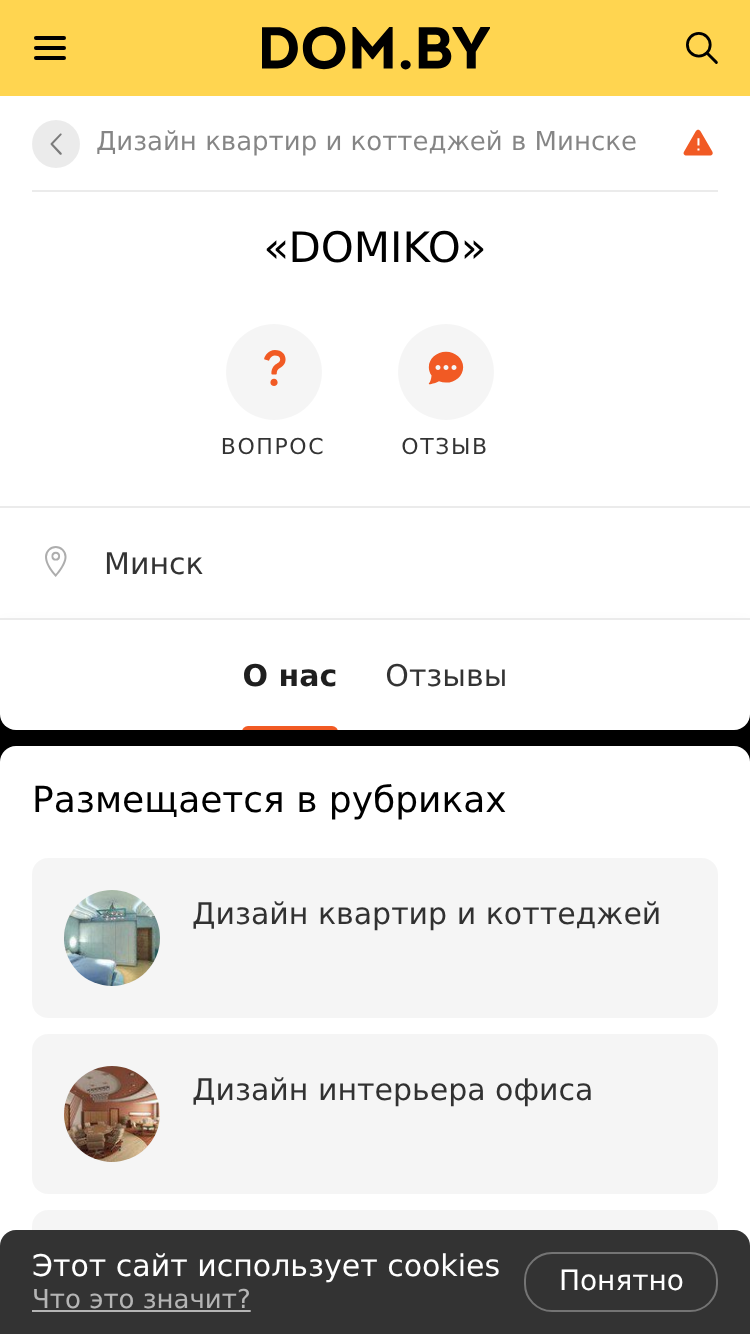Open the Дизайн квартир и коттеджей в Минске breadcrumb
Viewport: 750px width, 1334px height.
point(366,142)
